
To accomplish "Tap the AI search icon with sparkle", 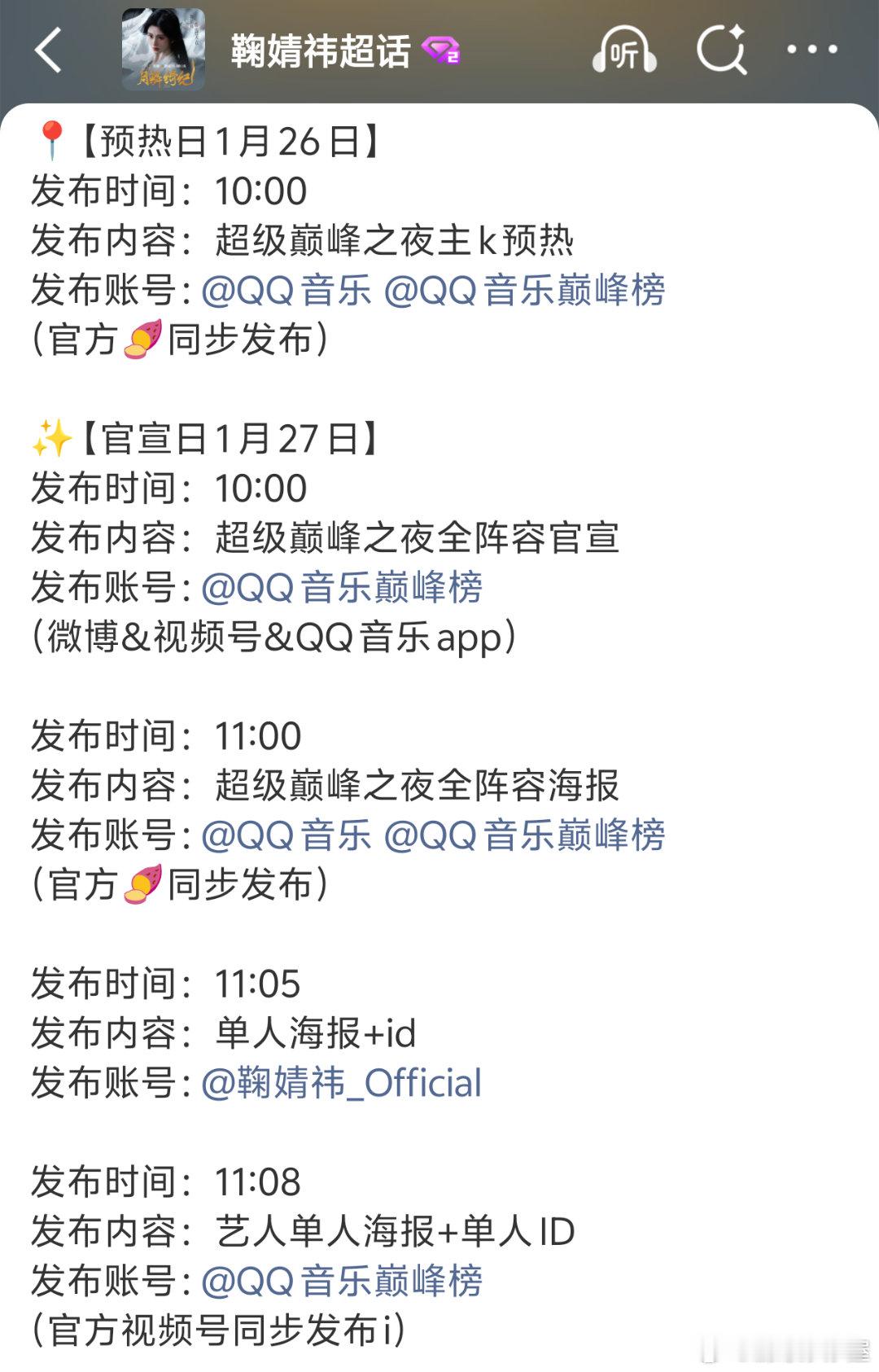I will (x=724, y=50).
